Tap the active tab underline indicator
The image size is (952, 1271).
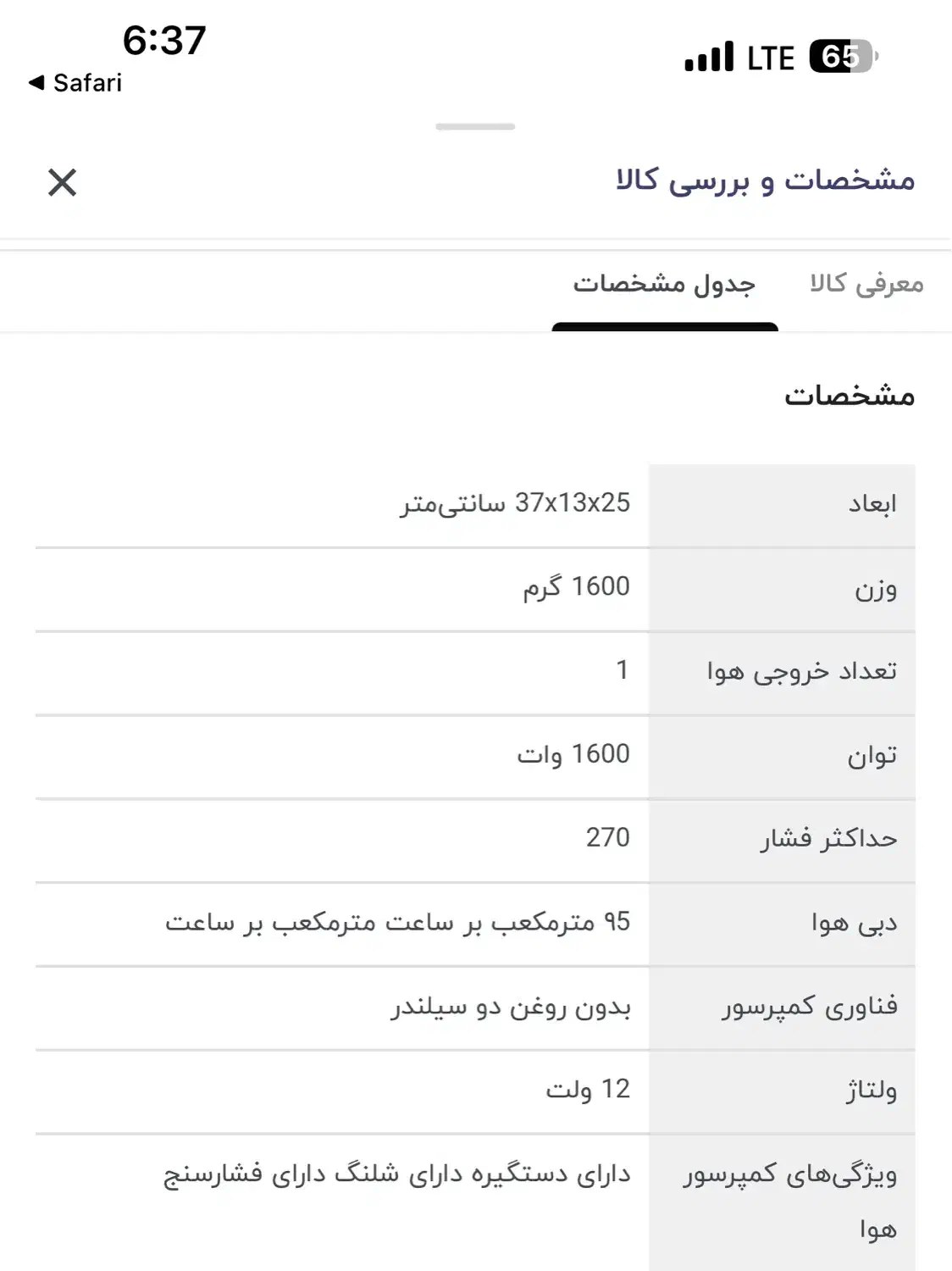point(666,326)
